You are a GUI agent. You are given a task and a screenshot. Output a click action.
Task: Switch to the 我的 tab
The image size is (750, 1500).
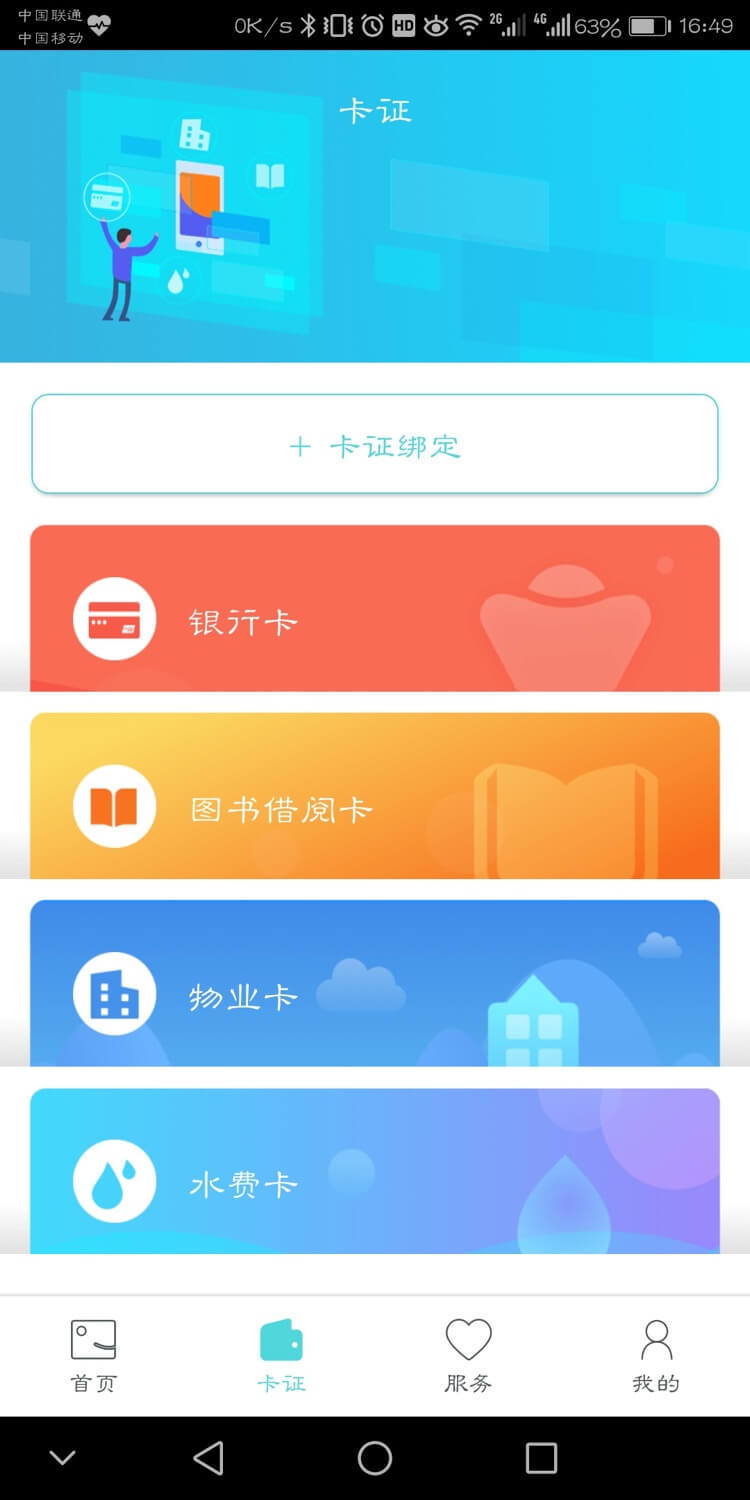coord(656,1355)
